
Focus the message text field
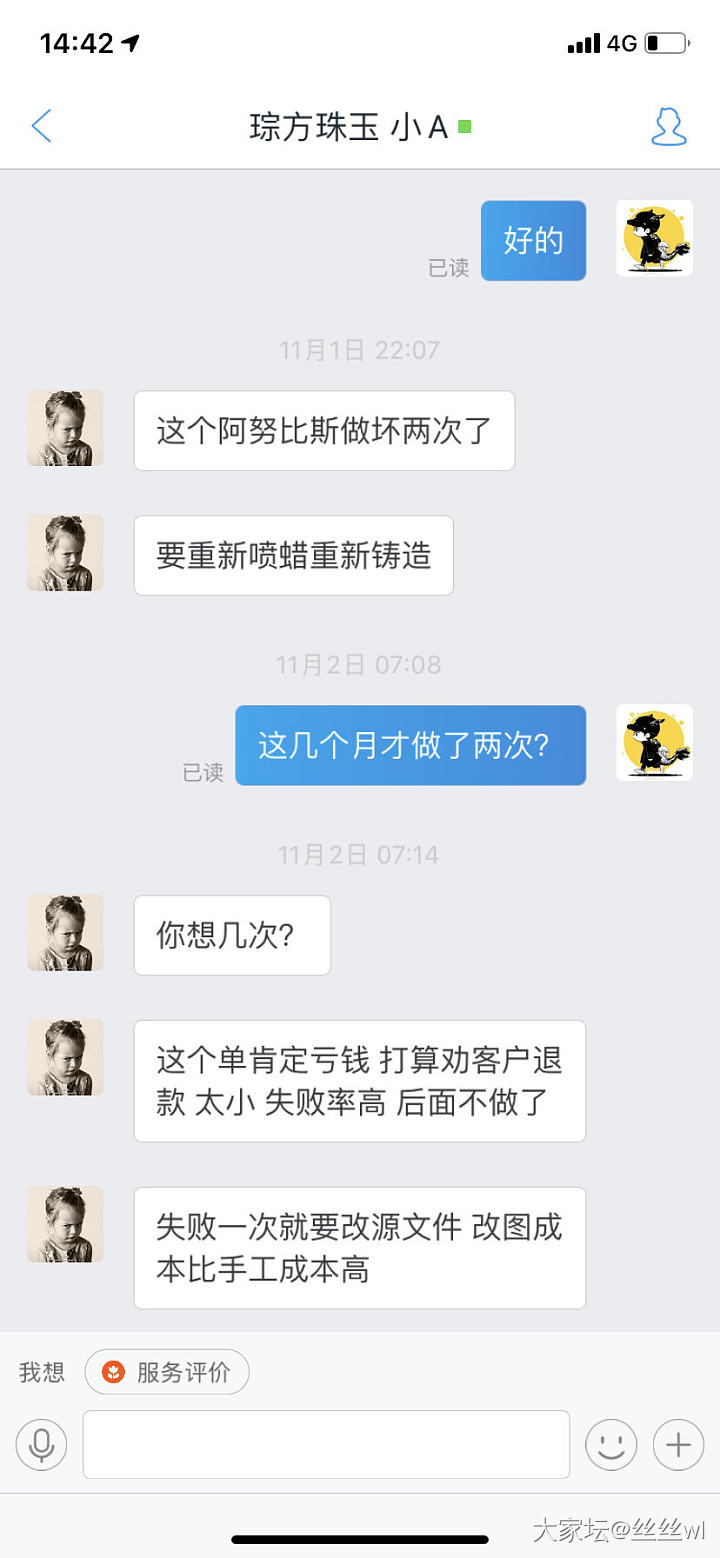tap(326, 1445)
